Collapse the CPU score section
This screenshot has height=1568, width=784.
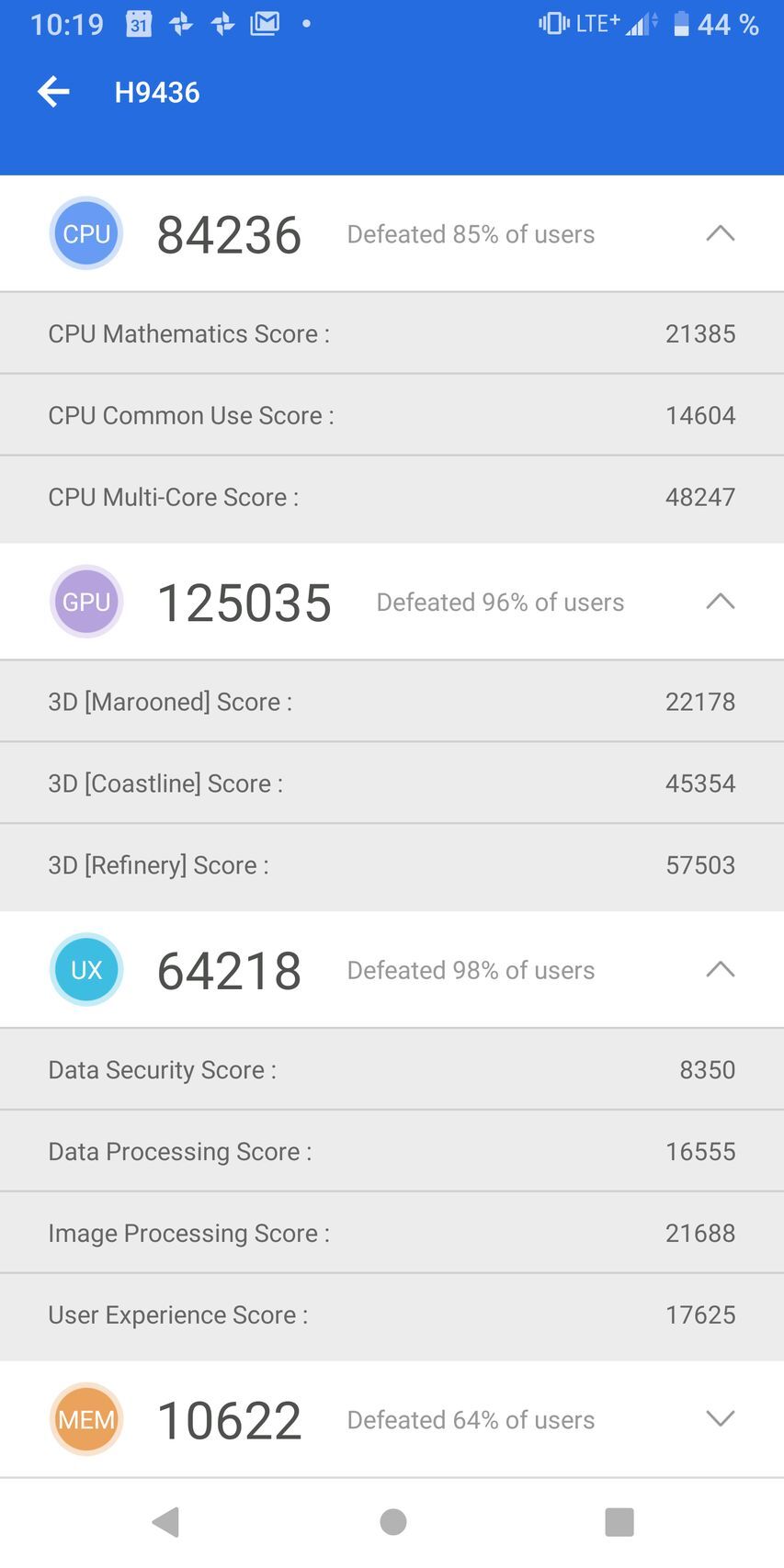(721, 233)
